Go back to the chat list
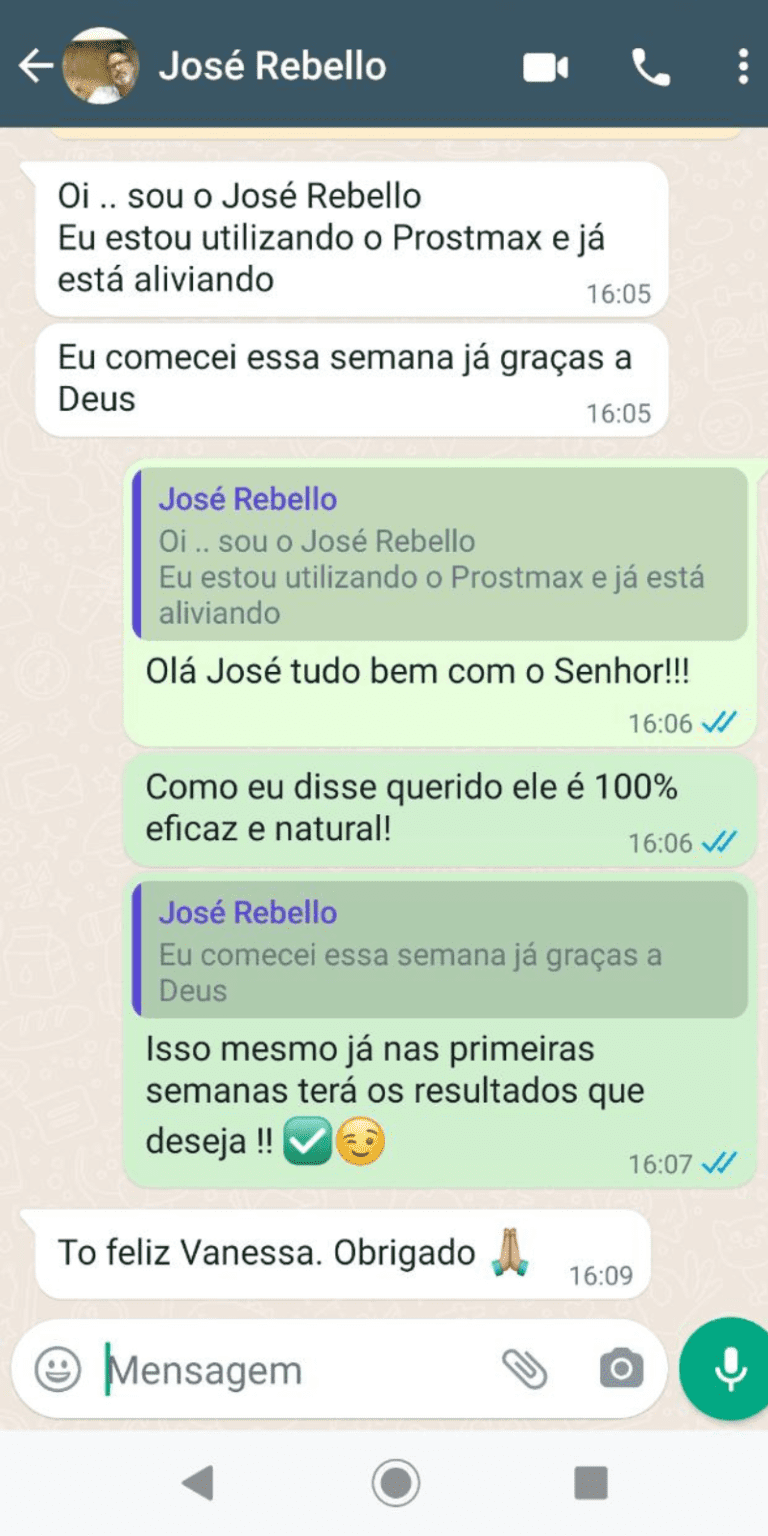This screenshot has height=1536, width=768. (x=35, y=67)
